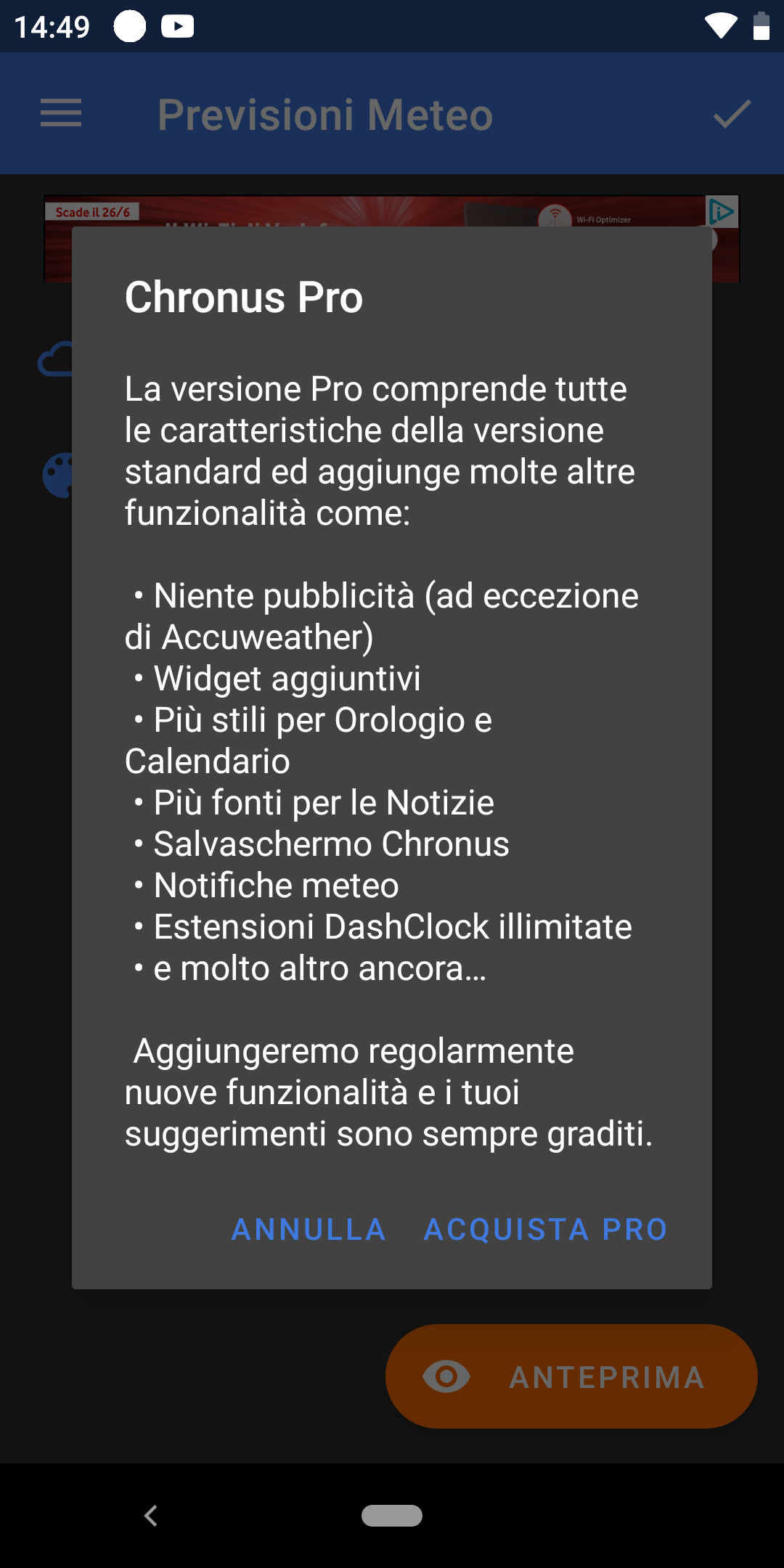The height and width of the screenshot is (1568, 784).
Task: Tap ANNULLA to dismiss the dialog
Action: pos(309,1229)
